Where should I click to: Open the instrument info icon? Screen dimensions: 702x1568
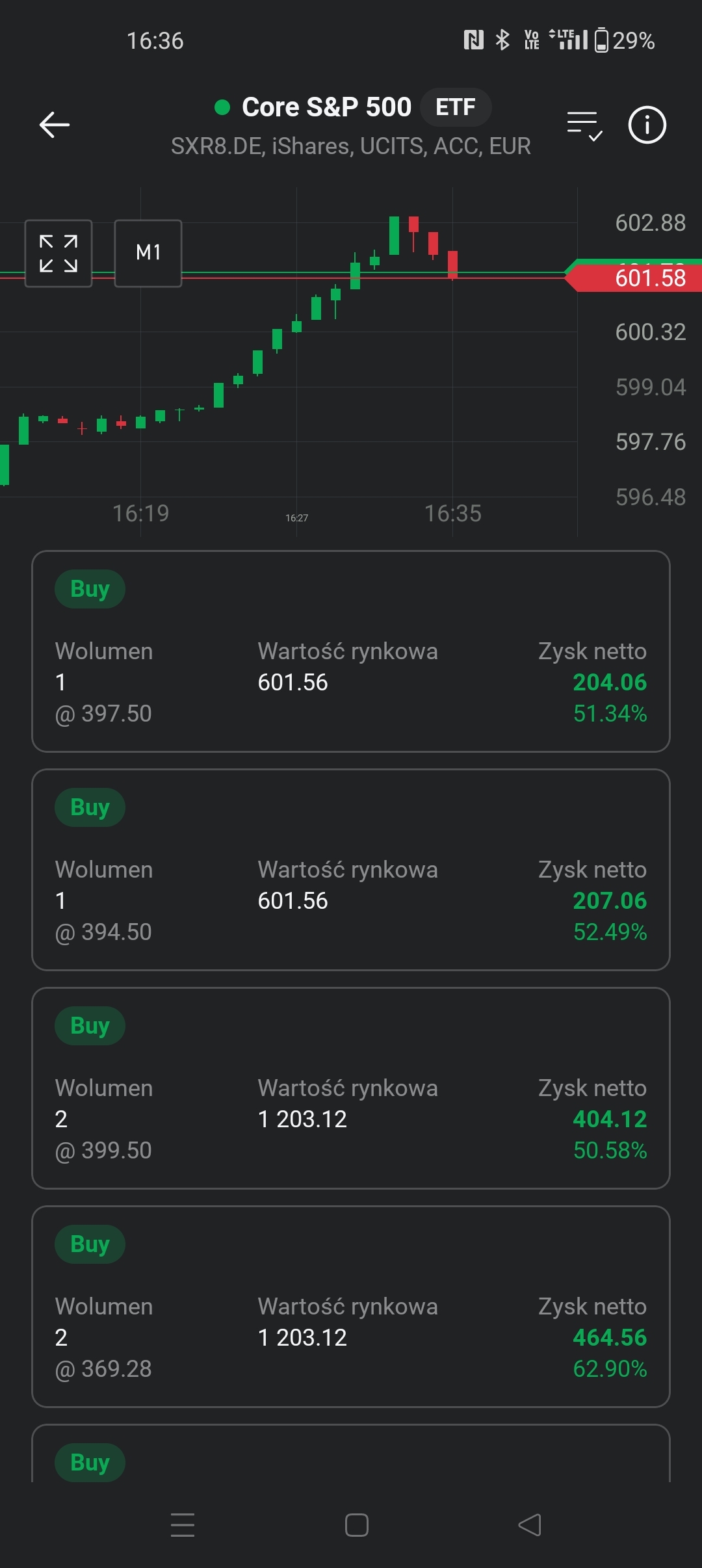[x=647, y=125]
